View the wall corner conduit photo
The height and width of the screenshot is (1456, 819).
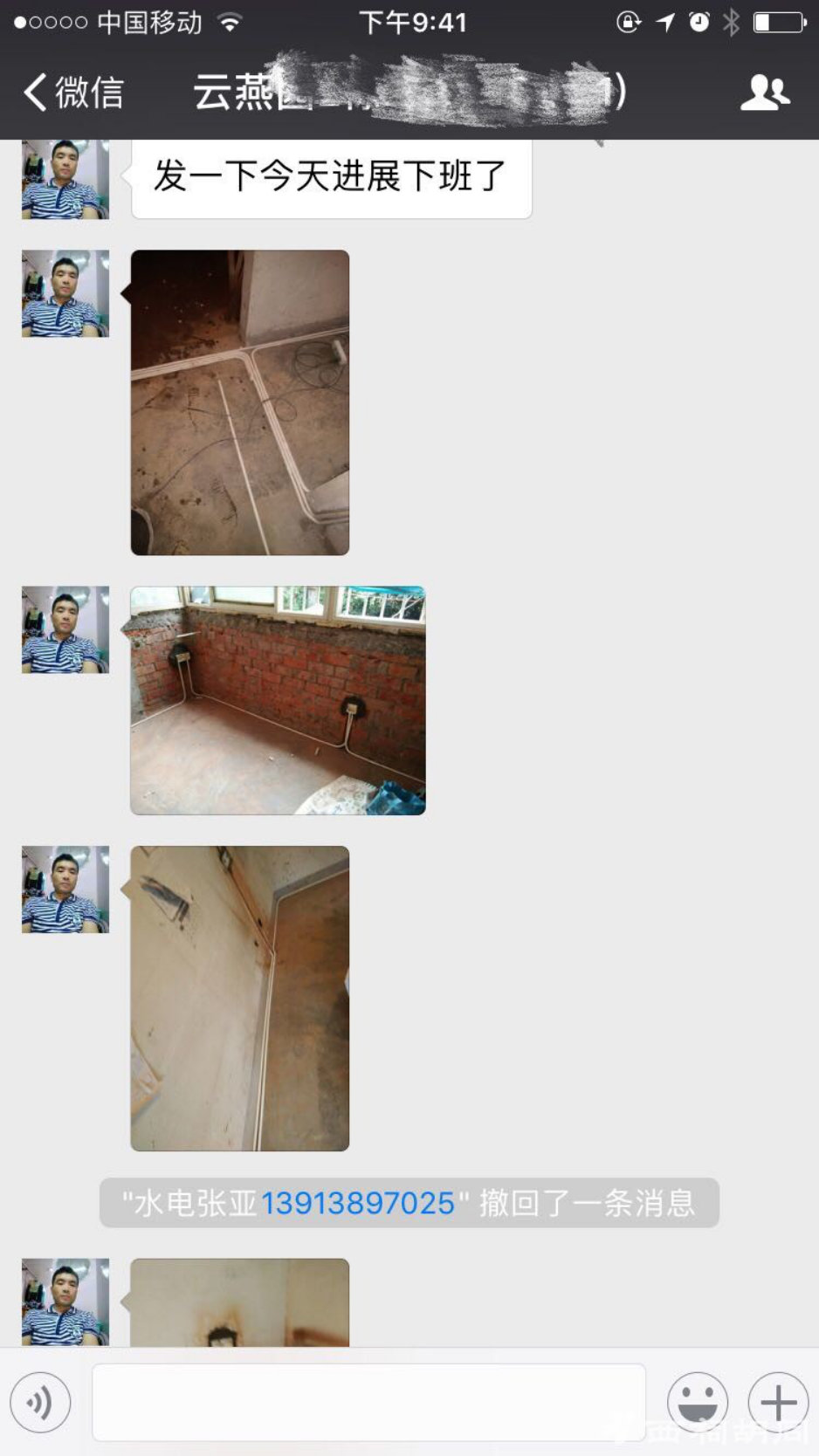coord(240,998)
